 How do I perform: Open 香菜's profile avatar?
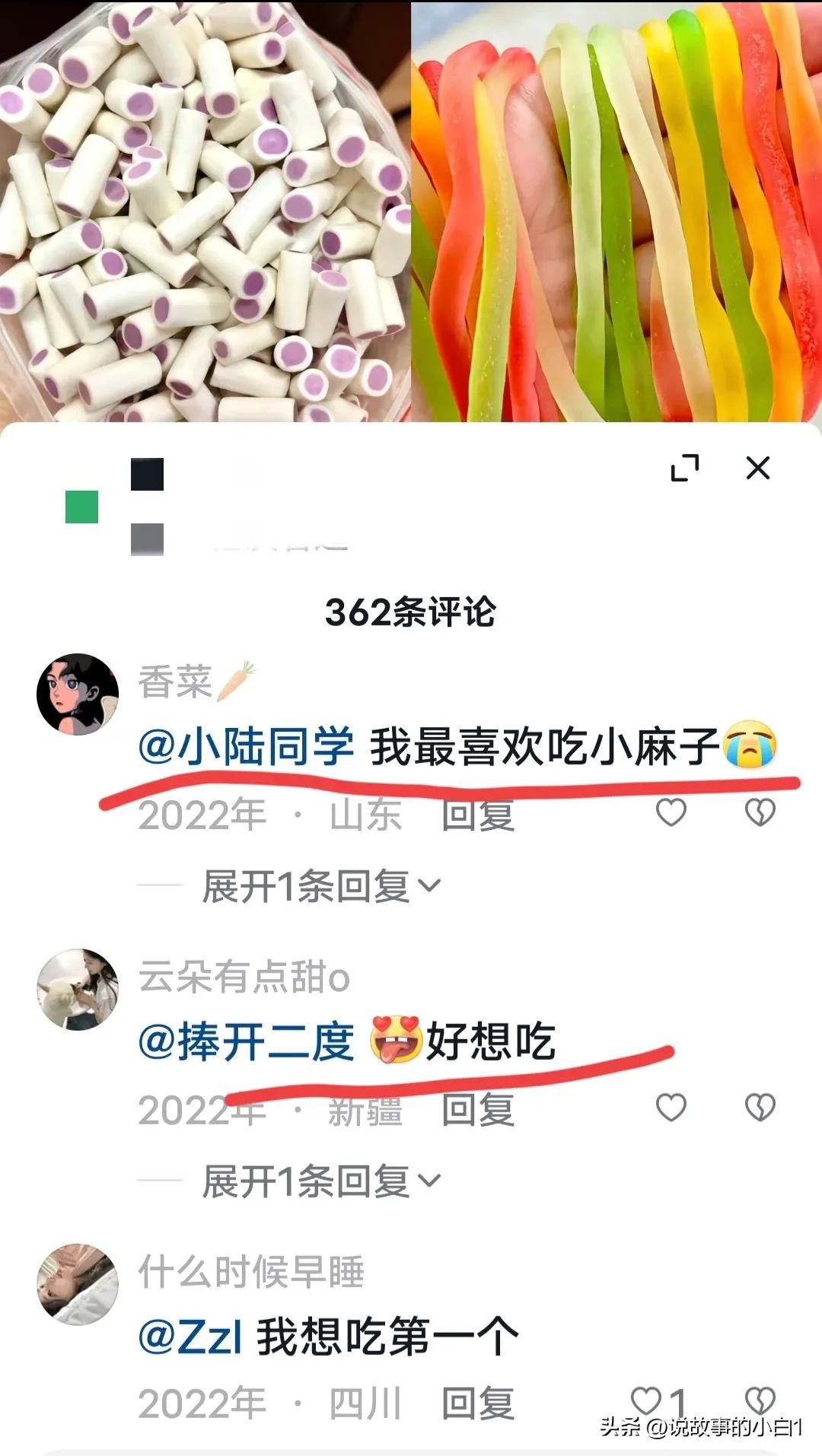[x=78, y=694]
